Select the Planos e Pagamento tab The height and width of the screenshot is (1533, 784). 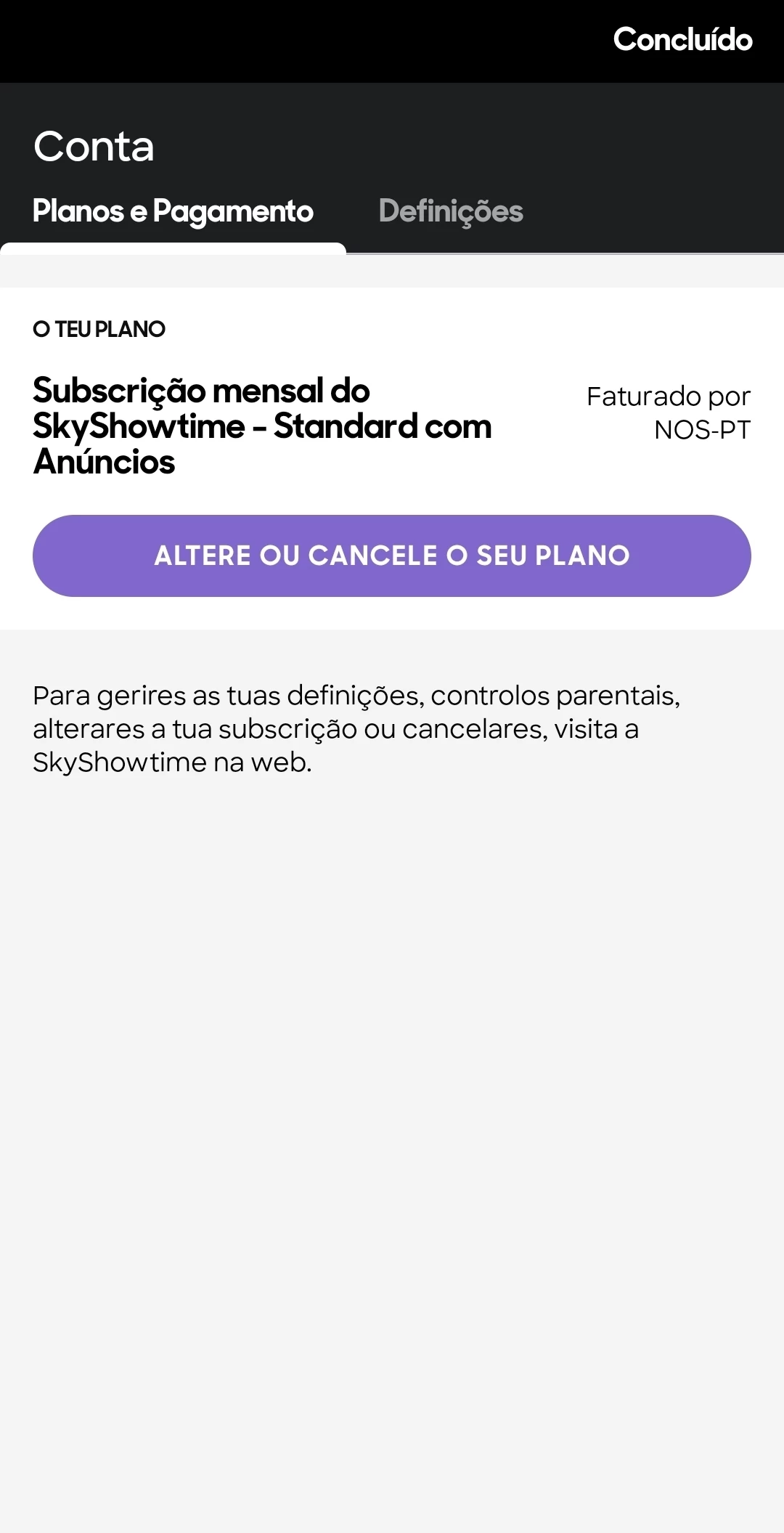tap(173, 211)
